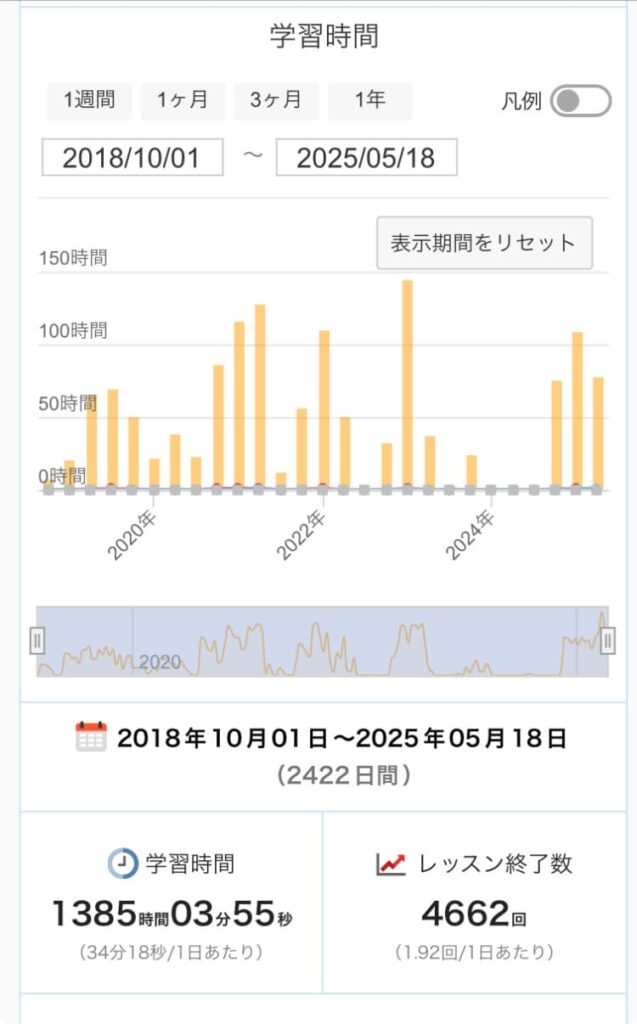Screen dimensions: 637x1024
Task: Select the 1週間 range button
Action: pos(89,100)
